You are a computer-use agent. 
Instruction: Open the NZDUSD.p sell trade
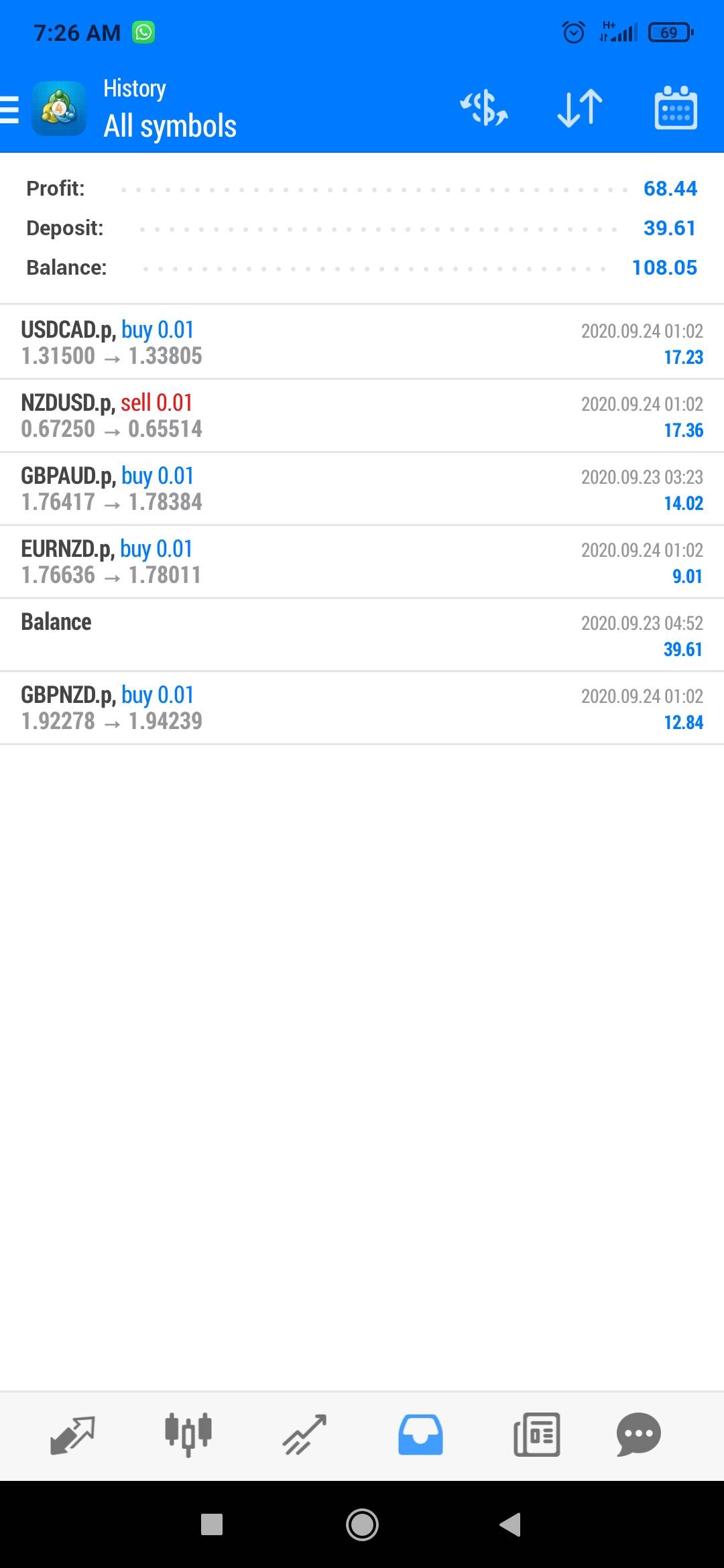pos(362,415)
